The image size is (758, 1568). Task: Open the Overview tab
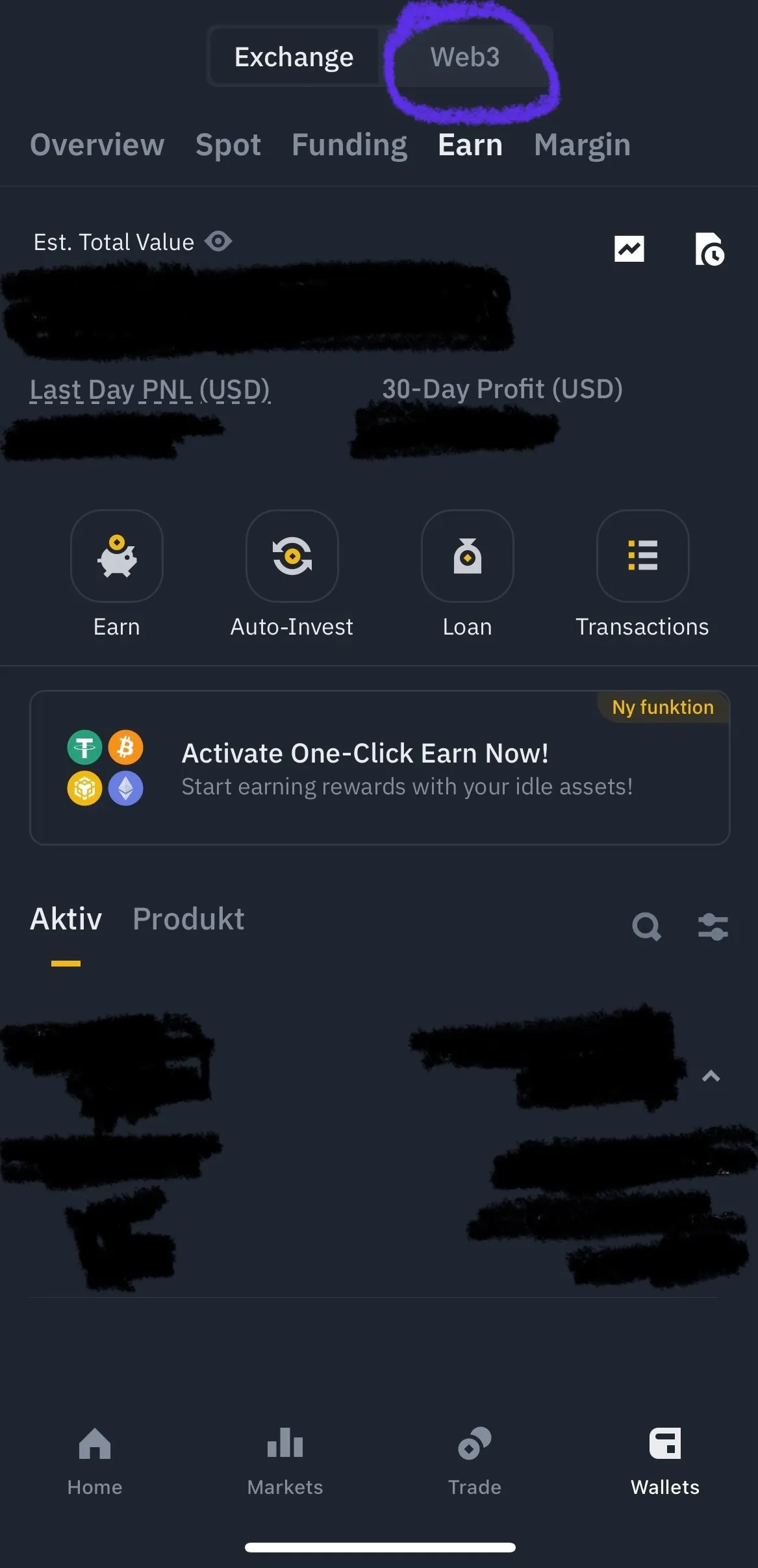(97, 144)
